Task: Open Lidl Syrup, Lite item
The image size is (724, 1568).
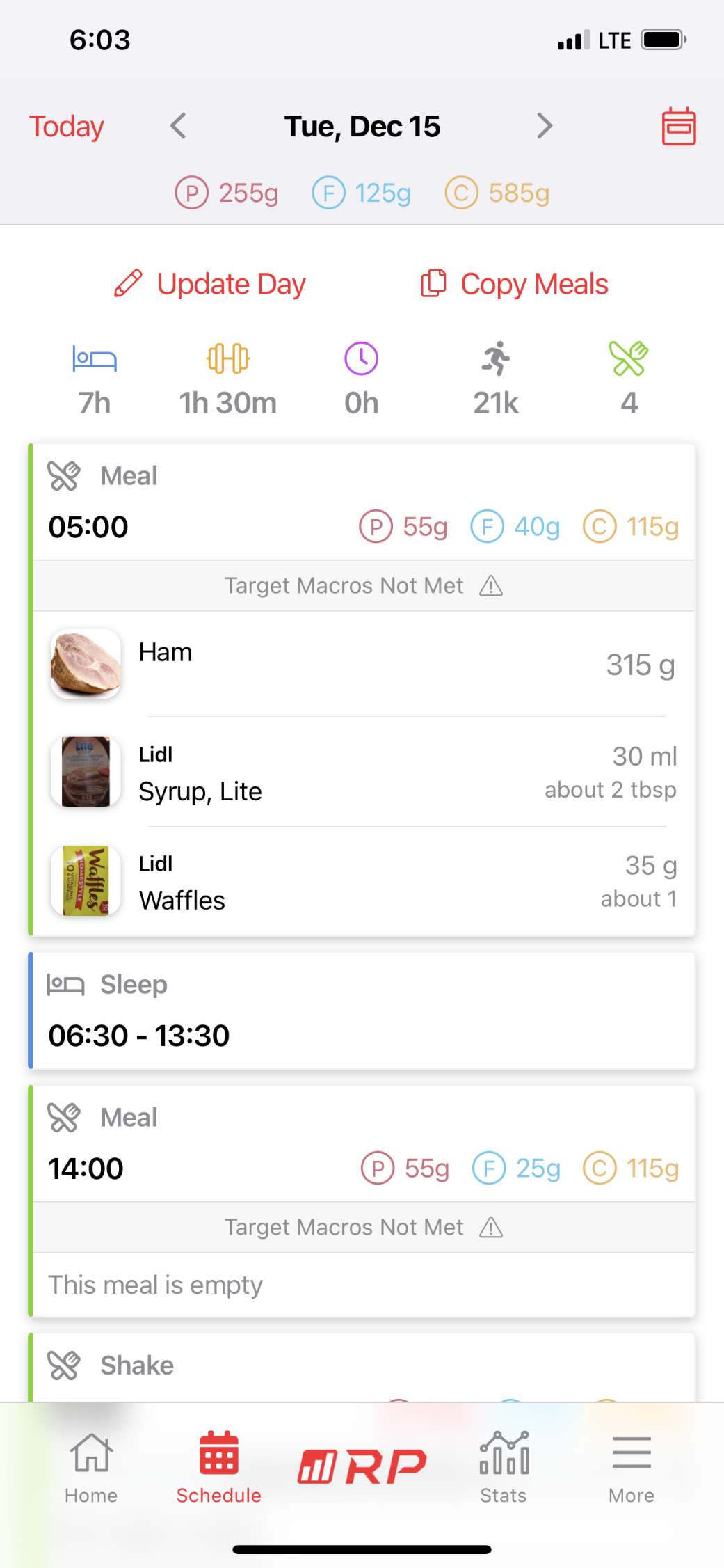Action: point(362,773)
